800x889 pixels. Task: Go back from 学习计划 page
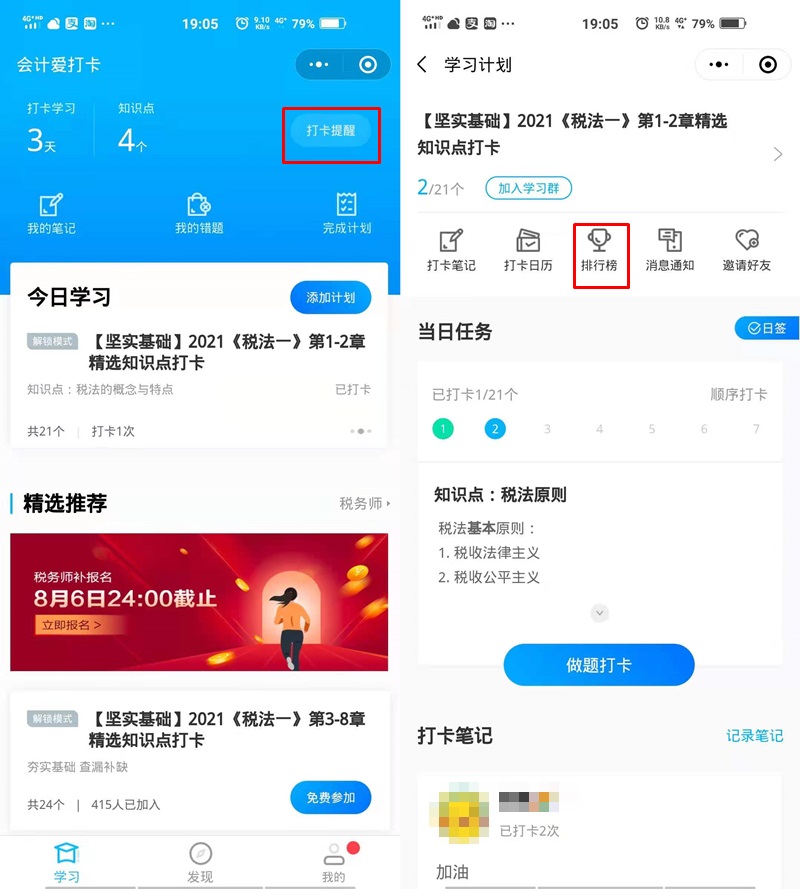click(422, 64)
